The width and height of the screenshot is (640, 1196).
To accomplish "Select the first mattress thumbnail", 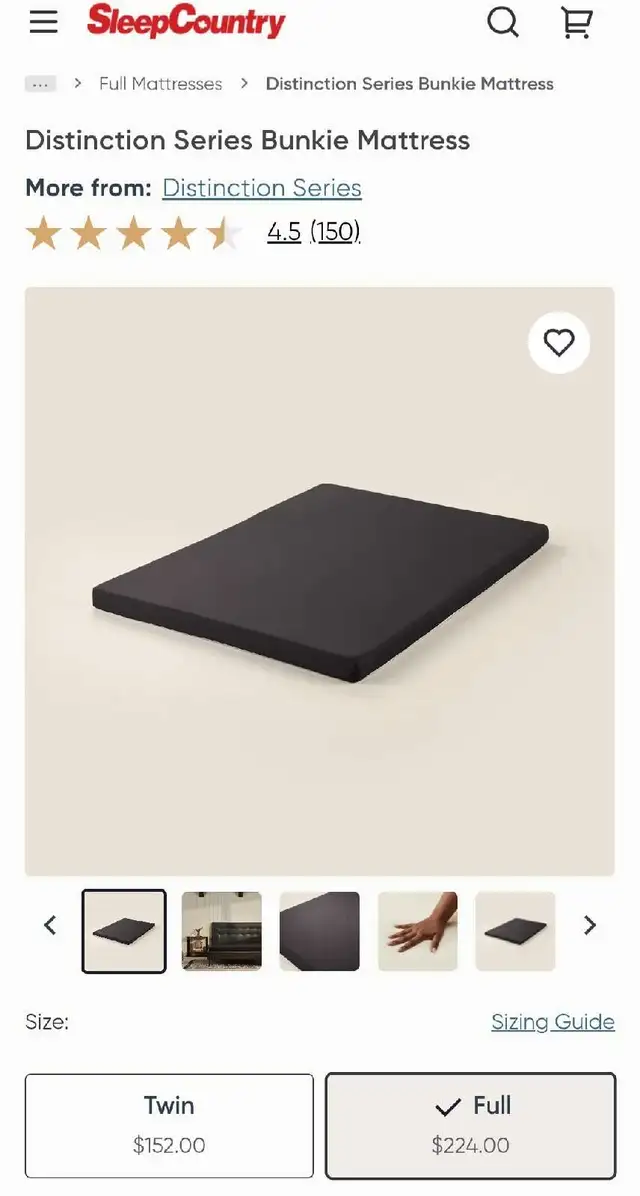I will (124, 931).
